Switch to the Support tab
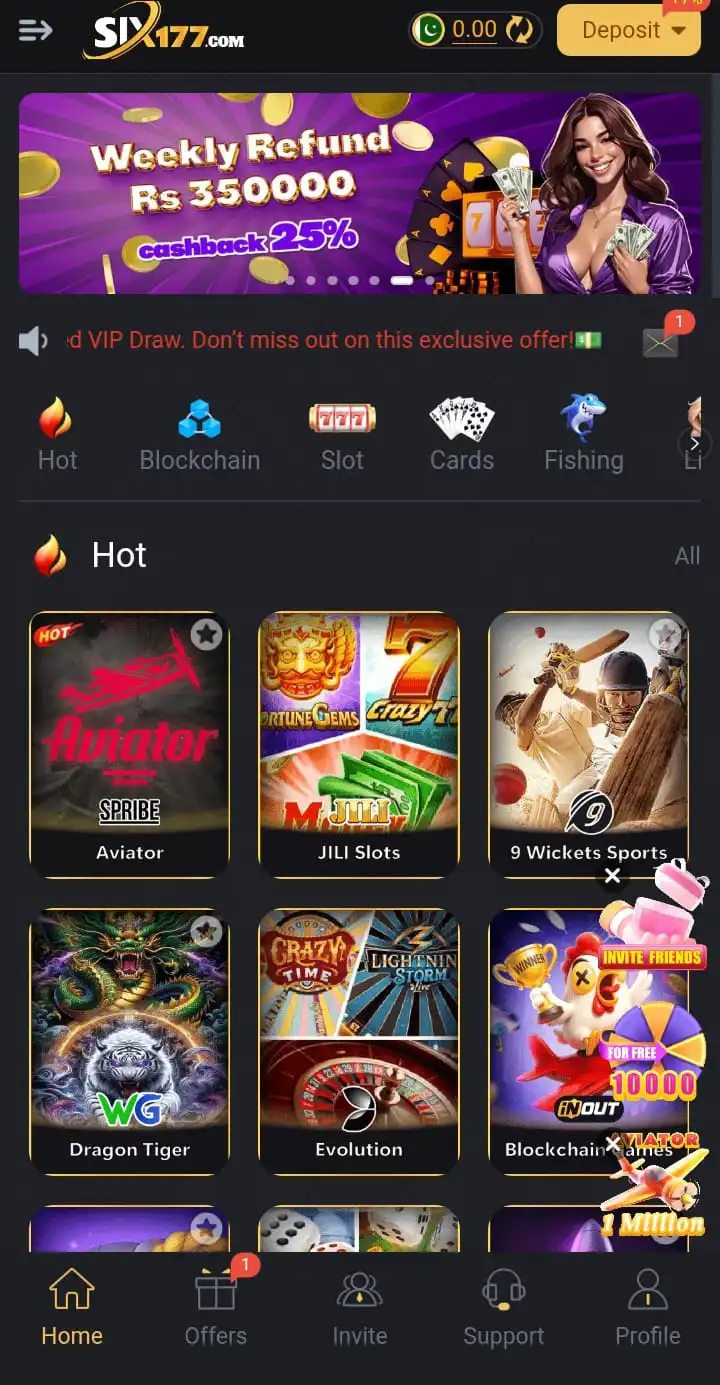Viewport: 720px width, 1385px height. pos(504,1309)
